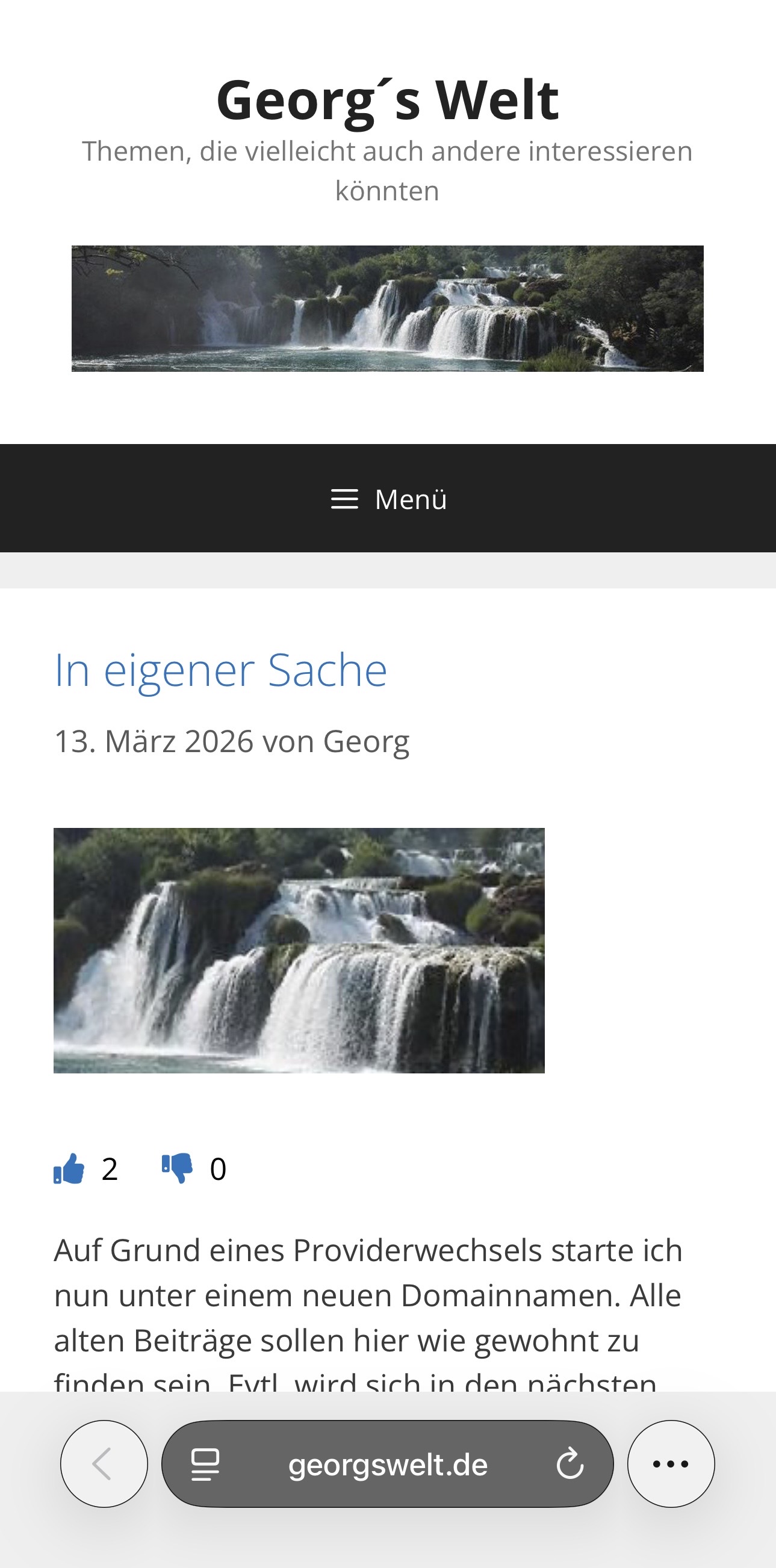
Task: Open the Menü navigation button
Action: (388, 499)
